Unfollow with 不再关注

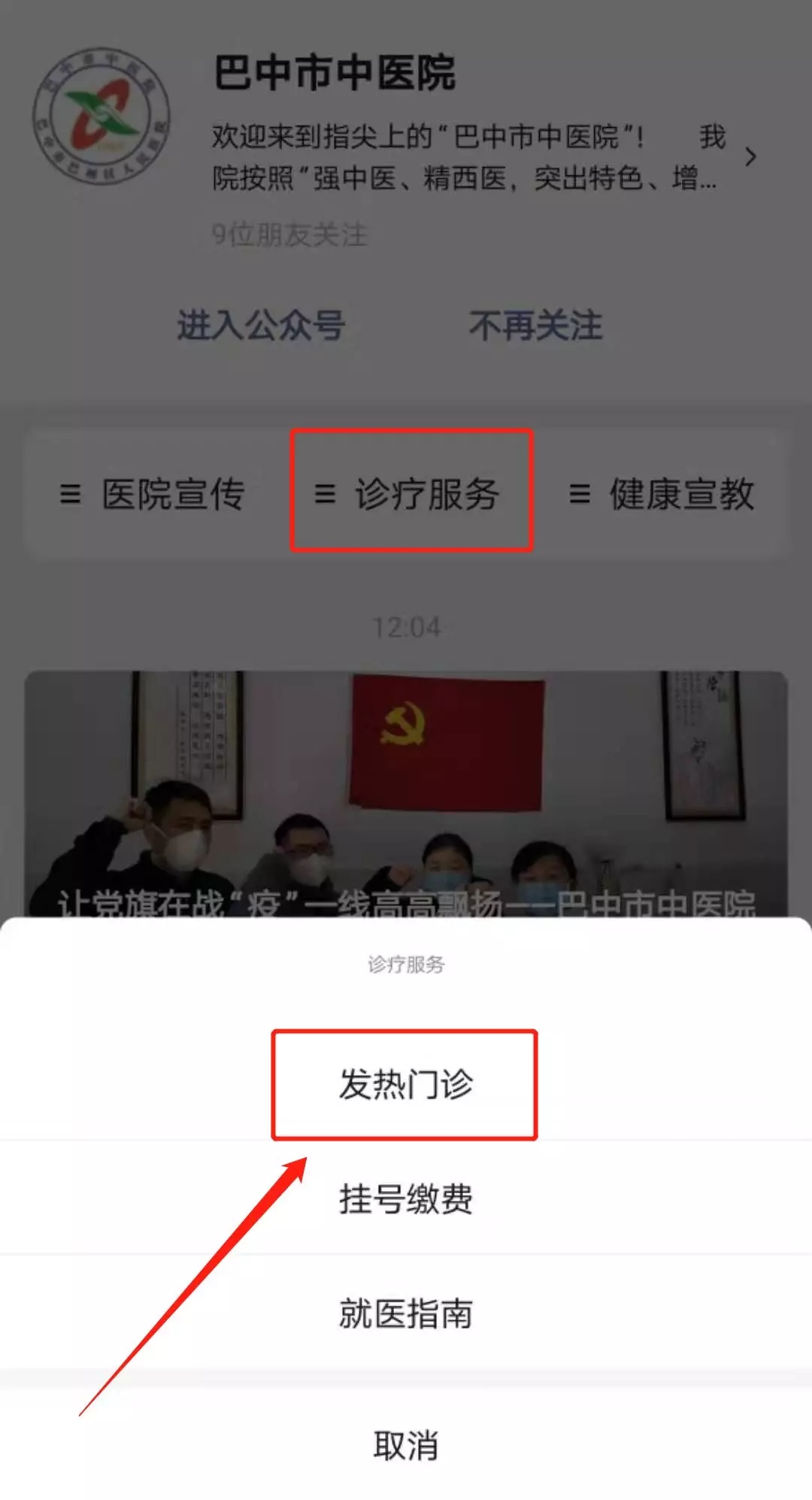click(535, 326)
